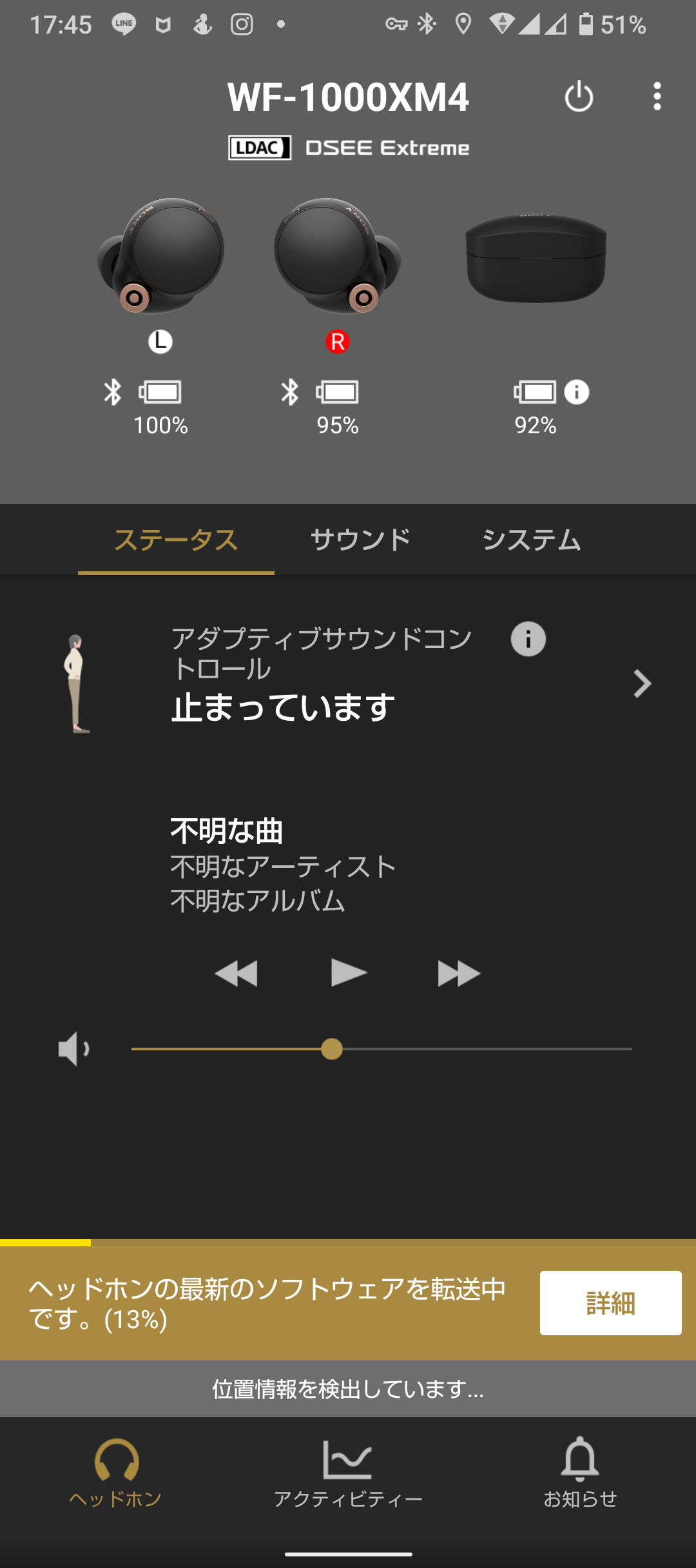Select the ステータス tab

point(176,540)
